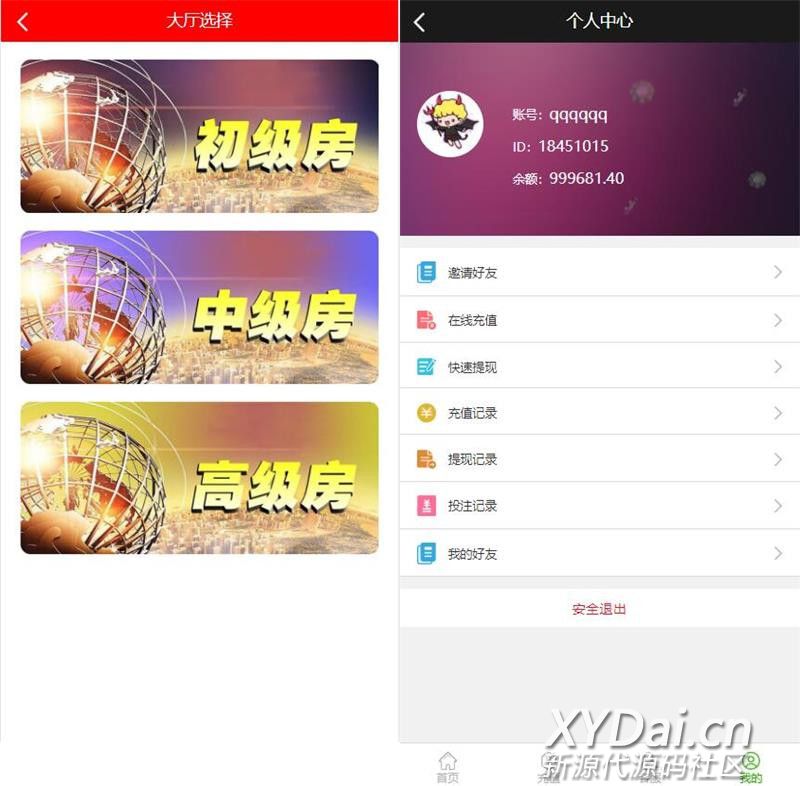Open 投注记录 betting records
The width and height of the screenshot is (800, 786).
point(599,506)
